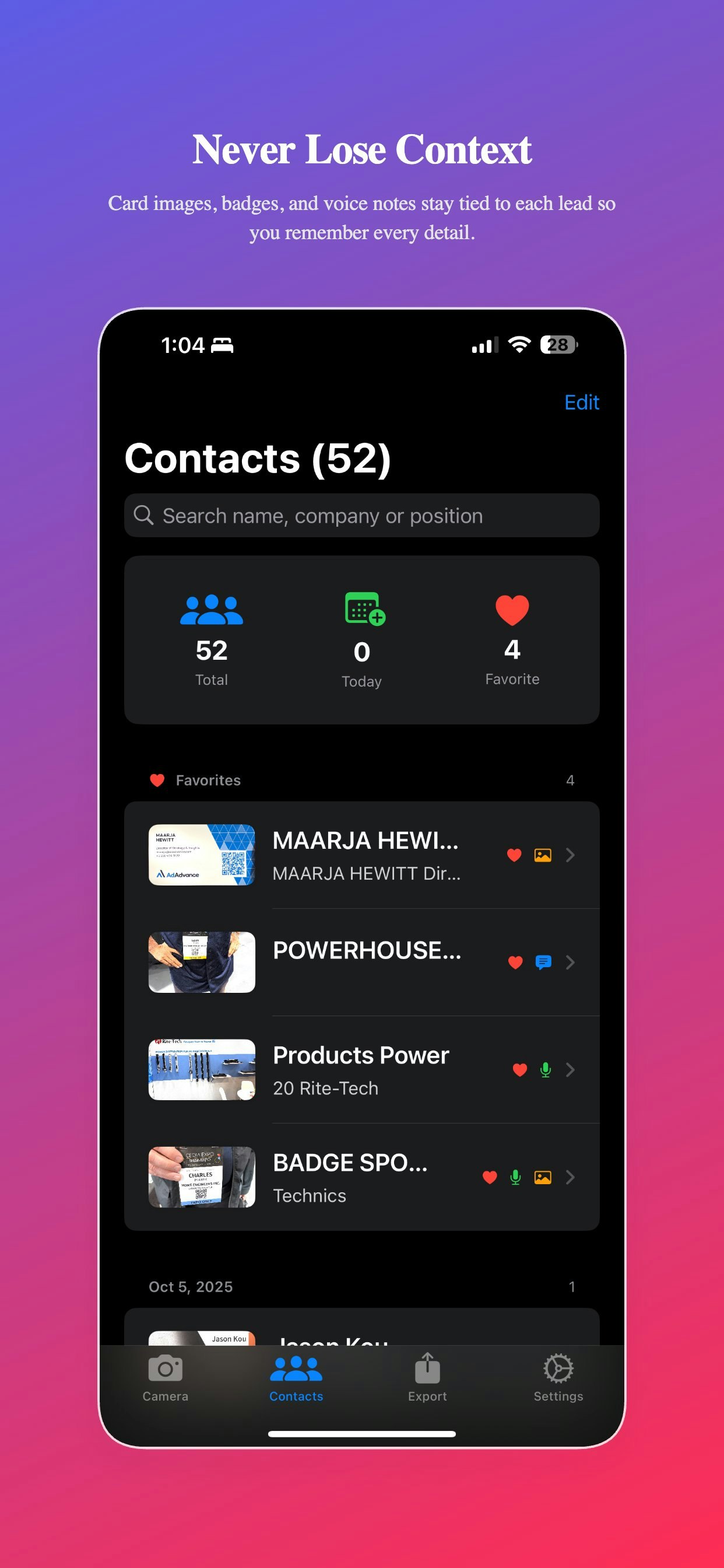The image size is (724, 1568).
Task: Tap the voice note microphone icon on Products Power
Action: pyautogui.click(x=546, y=1070)
